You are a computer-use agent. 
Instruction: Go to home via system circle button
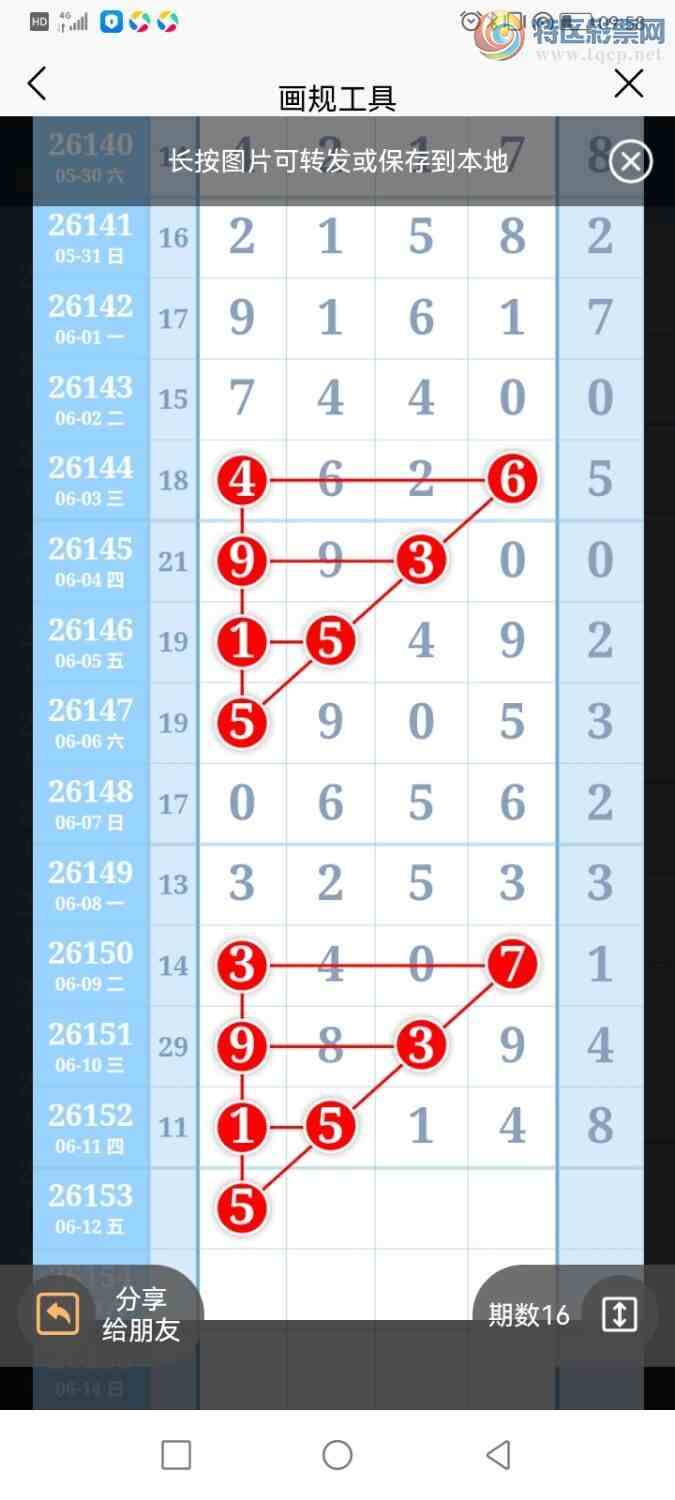coord(337,1454)
